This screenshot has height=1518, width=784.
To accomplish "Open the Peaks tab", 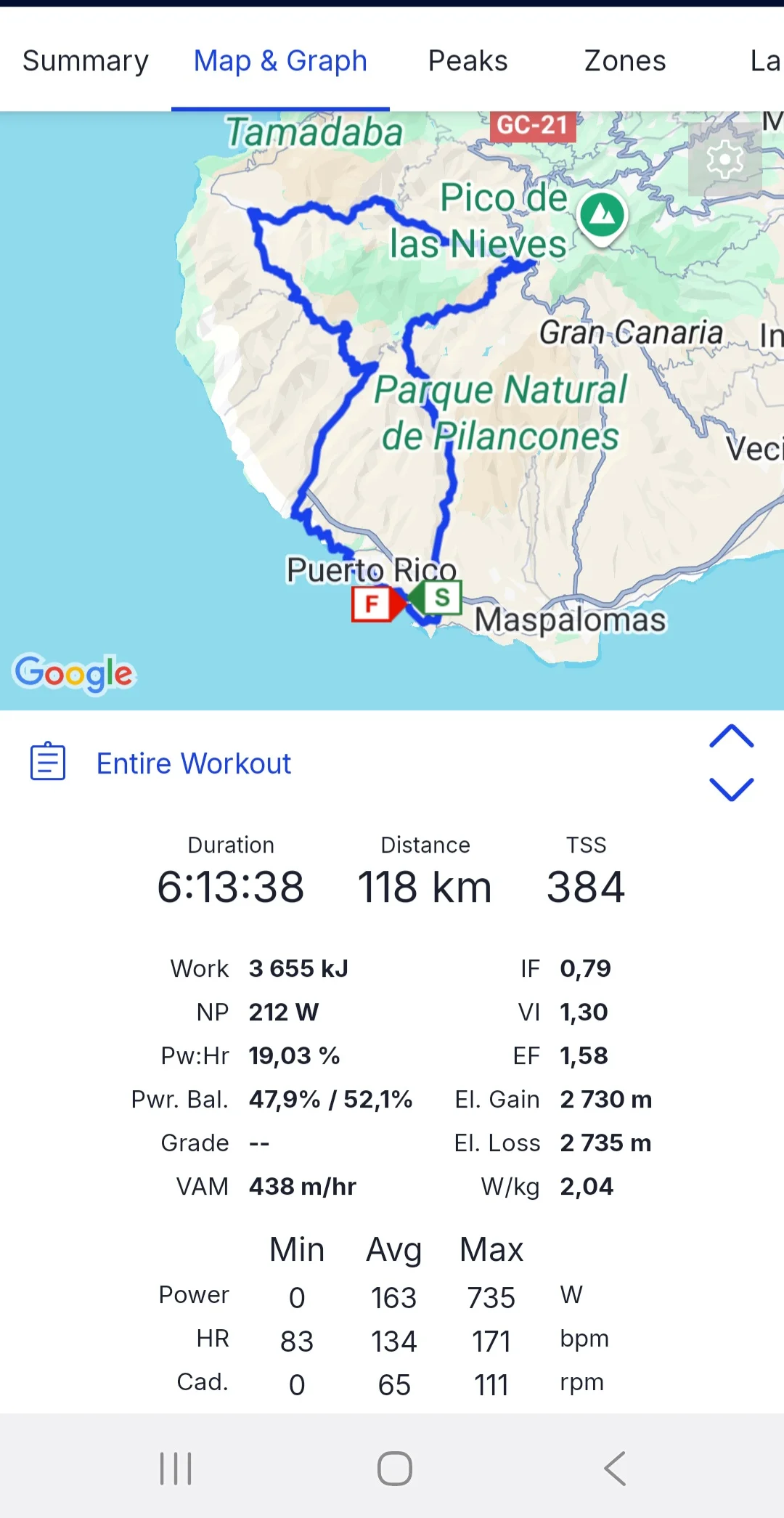I will (468, 61).
